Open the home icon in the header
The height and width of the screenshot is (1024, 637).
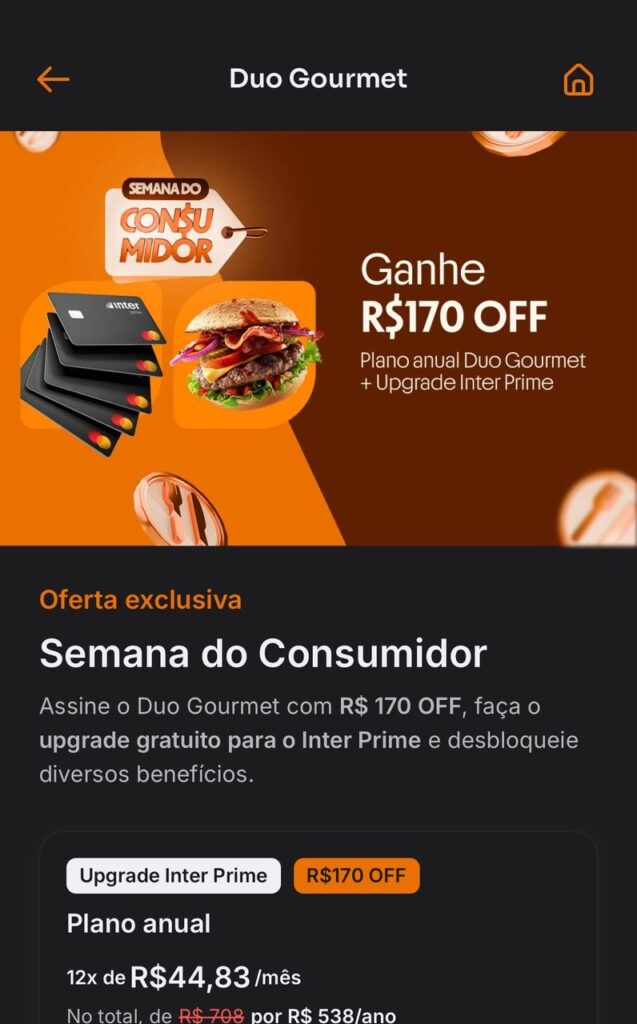578,80
